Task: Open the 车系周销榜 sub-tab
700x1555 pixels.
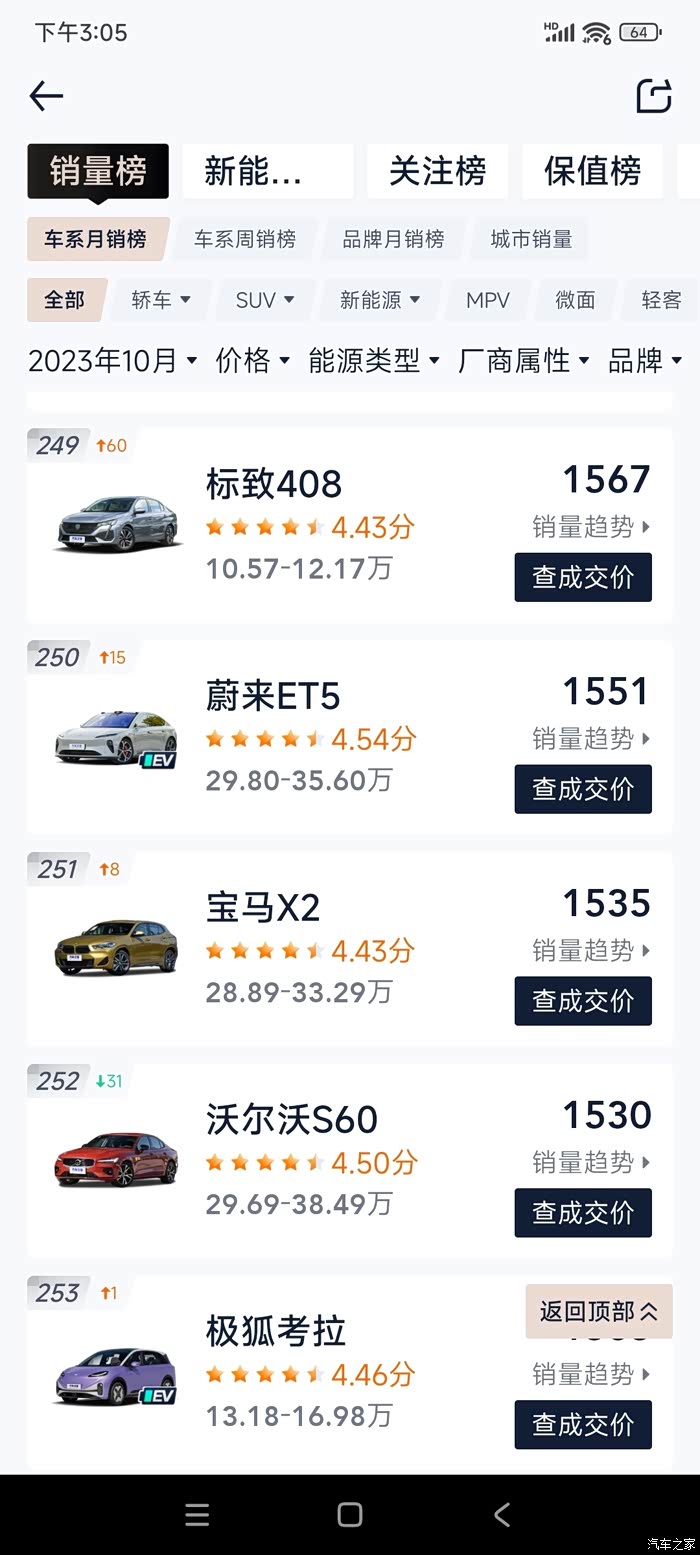Action: pyautogui.click(x=245, y=239)
